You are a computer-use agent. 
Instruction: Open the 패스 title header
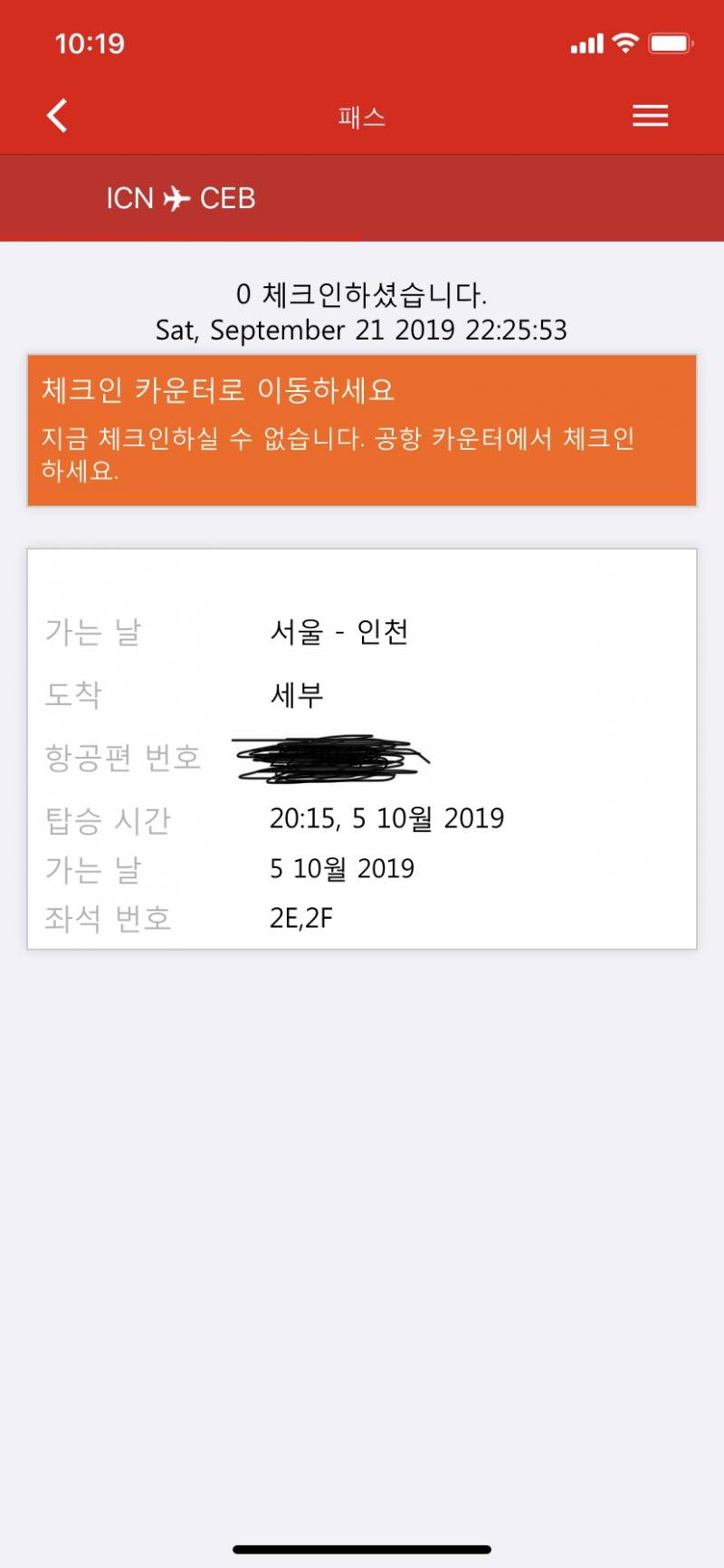tap(362, 116)
